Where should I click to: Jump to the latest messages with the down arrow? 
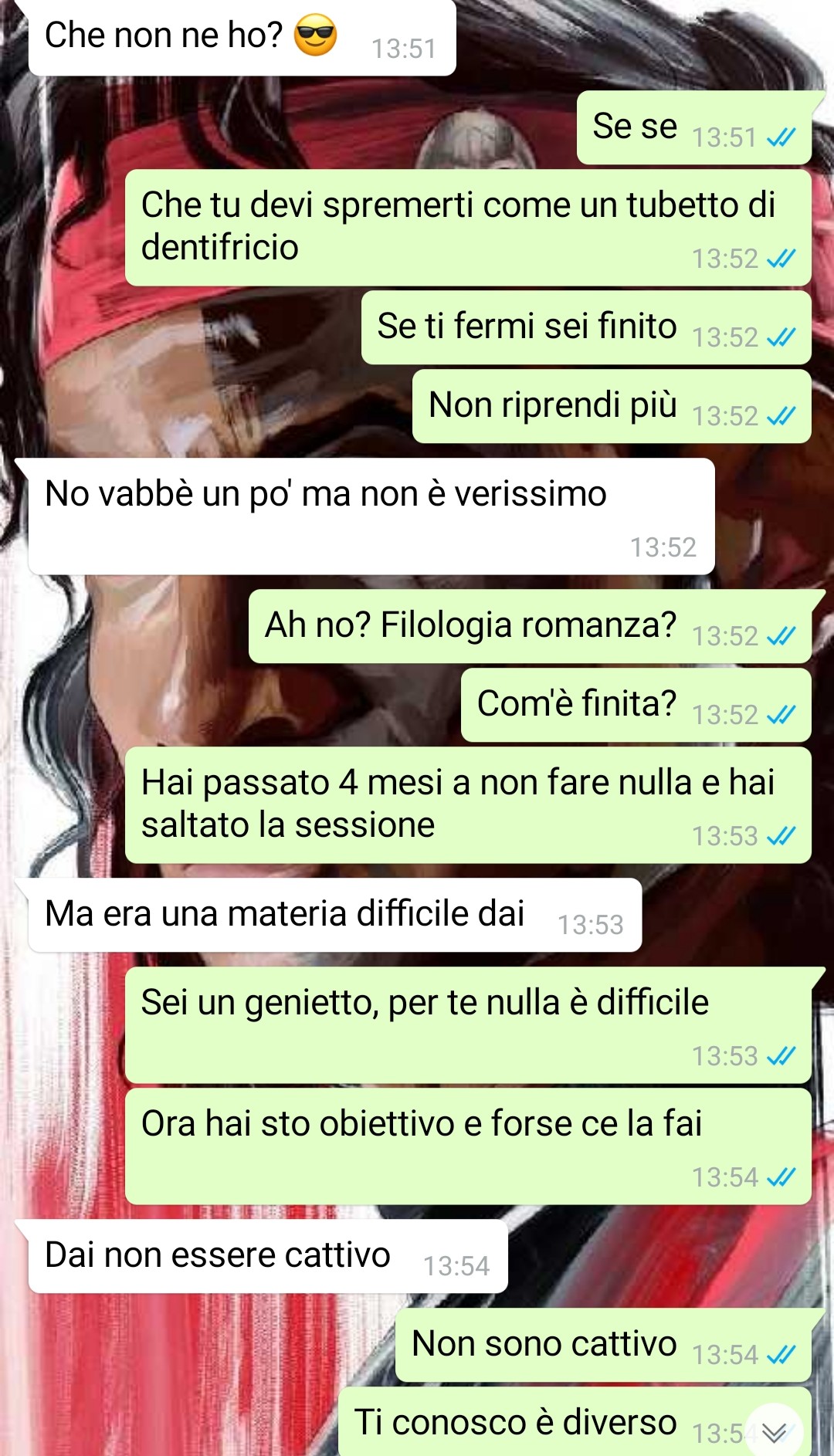click(x=774, y=1432)
